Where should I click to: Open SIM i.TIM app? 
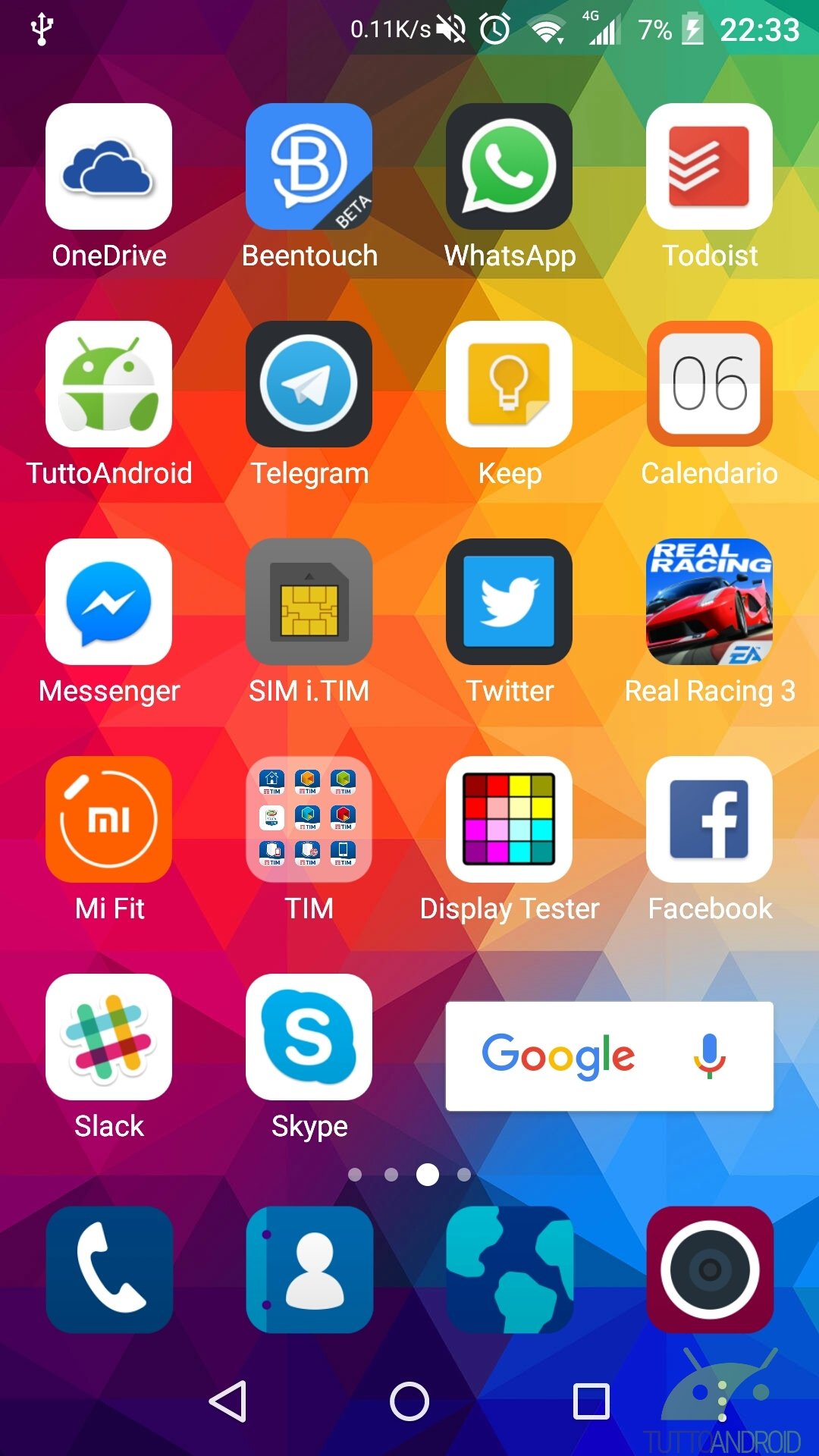(x=309, y=602)
